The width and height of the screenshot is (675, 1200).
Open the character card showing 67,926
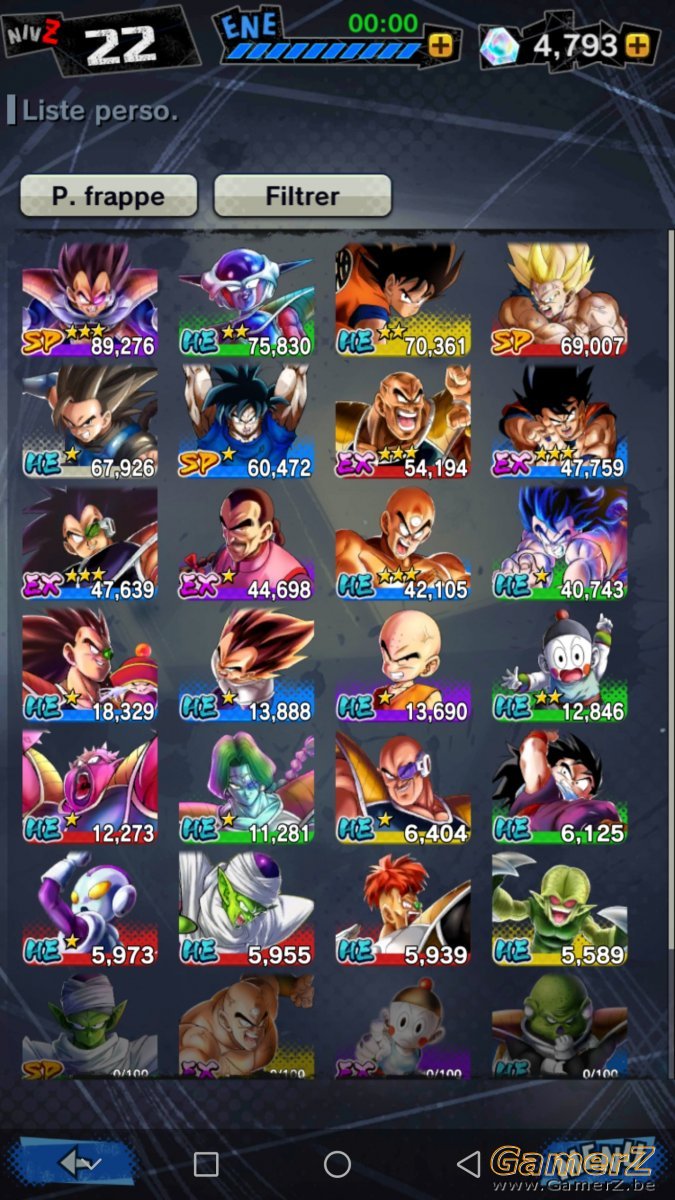tap(90, 421)
